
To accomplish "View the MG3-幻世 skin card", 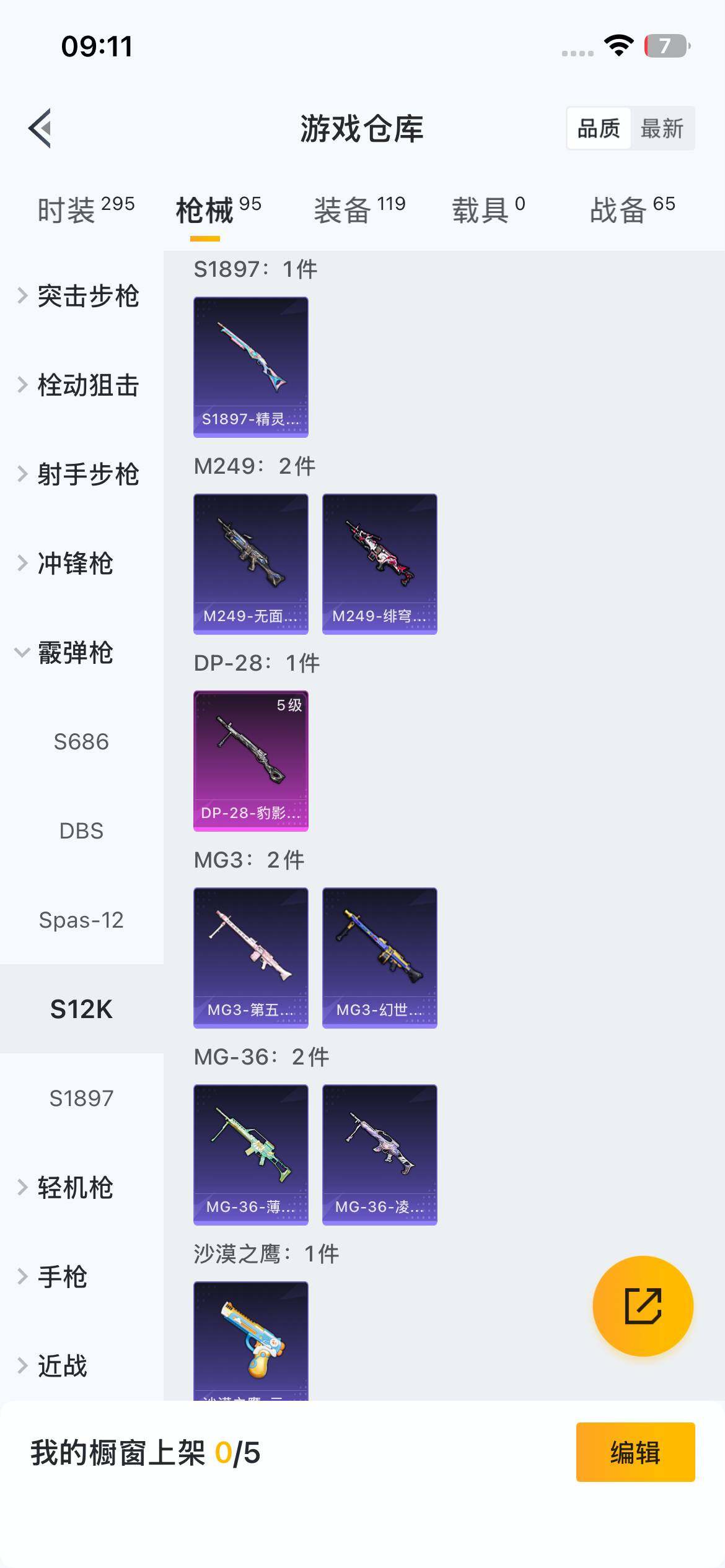I will pos(379,958).
